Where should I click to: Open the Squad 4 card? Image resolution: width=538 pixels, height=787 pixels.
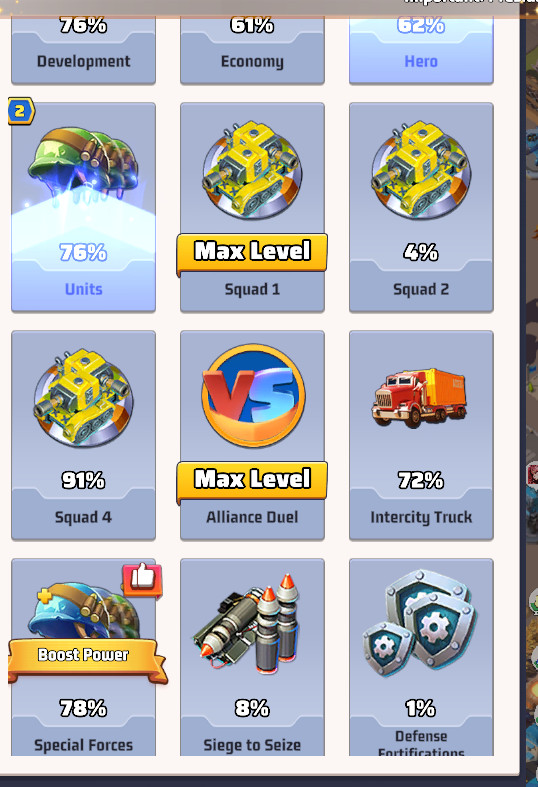click(x=83, y=435)
